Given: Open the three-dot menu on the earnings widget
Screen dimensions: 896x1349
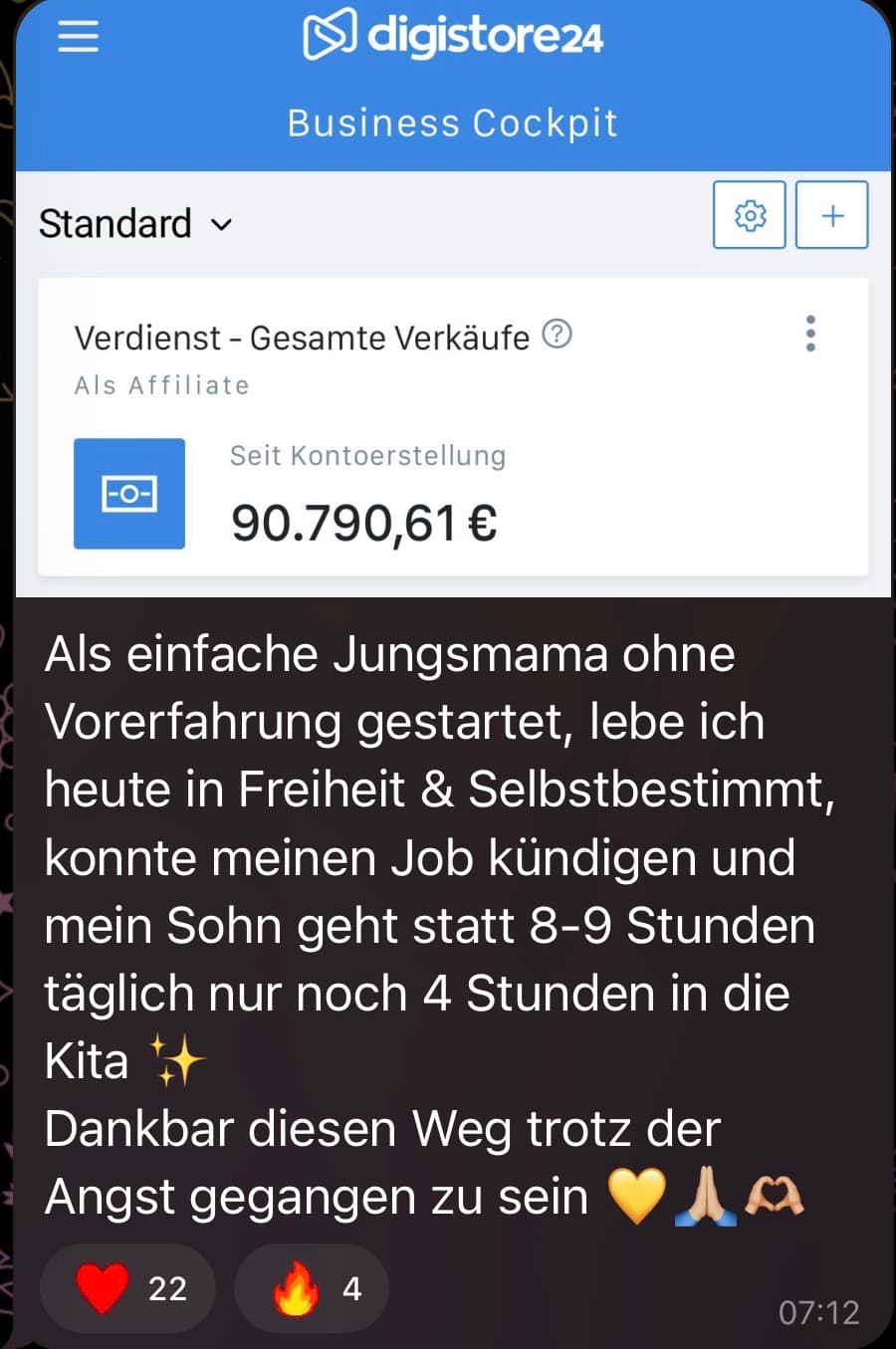Looking at the screenshot, I should [x=810, y=334].
